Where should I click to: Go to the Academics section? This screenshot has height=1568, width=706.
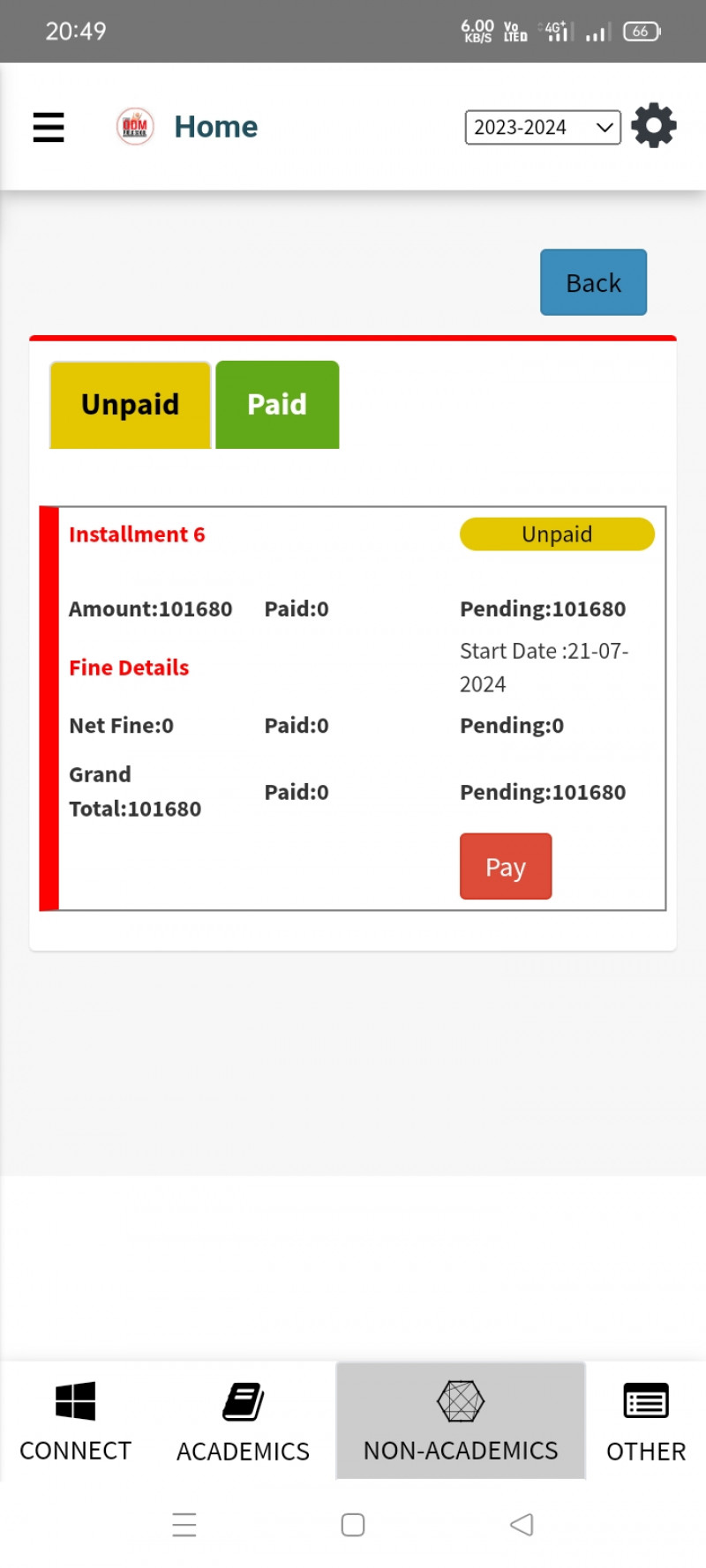[x=243, y=1421]
